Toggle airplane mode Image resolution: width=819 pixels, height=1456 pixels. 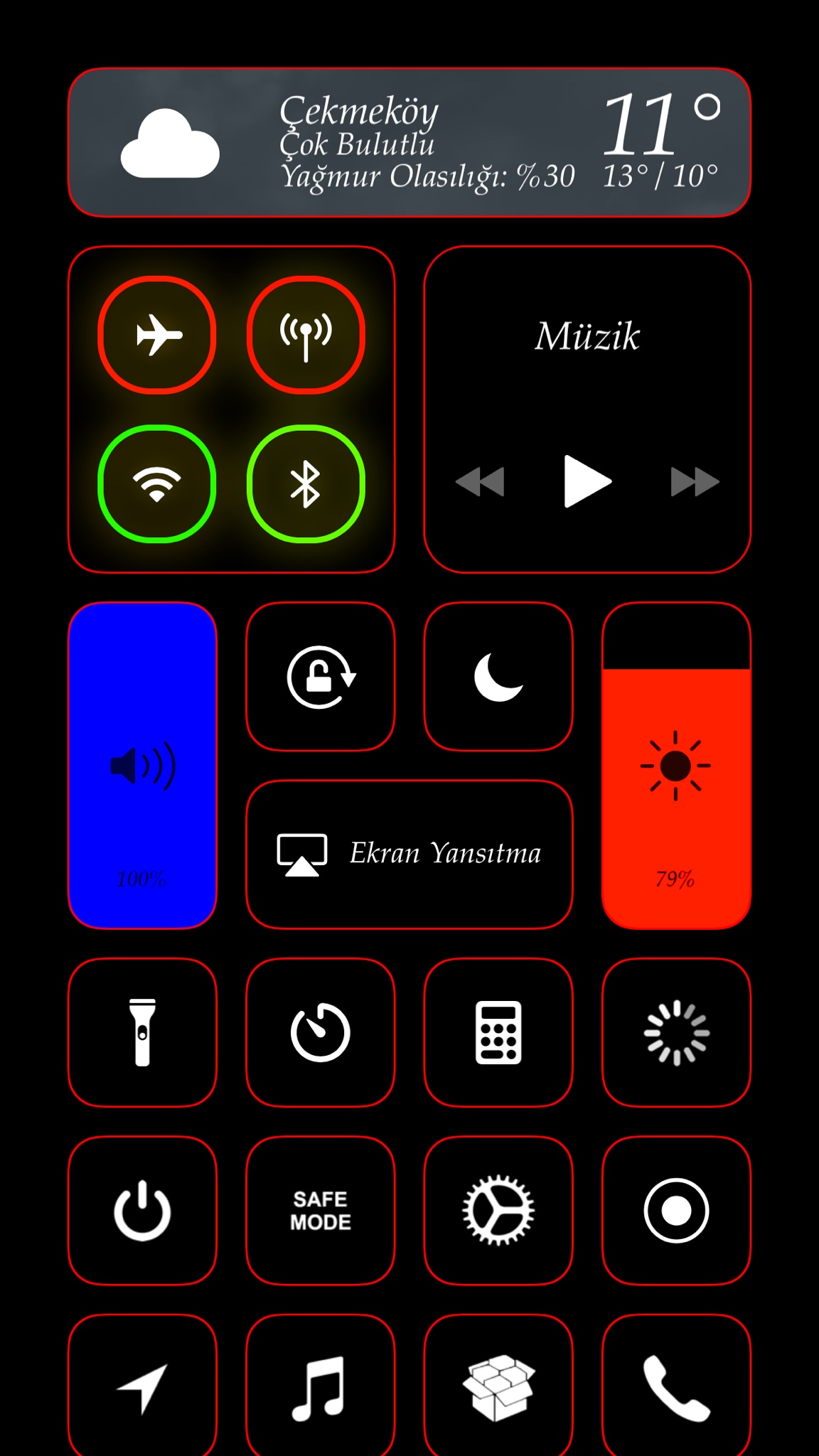[157, 334]
